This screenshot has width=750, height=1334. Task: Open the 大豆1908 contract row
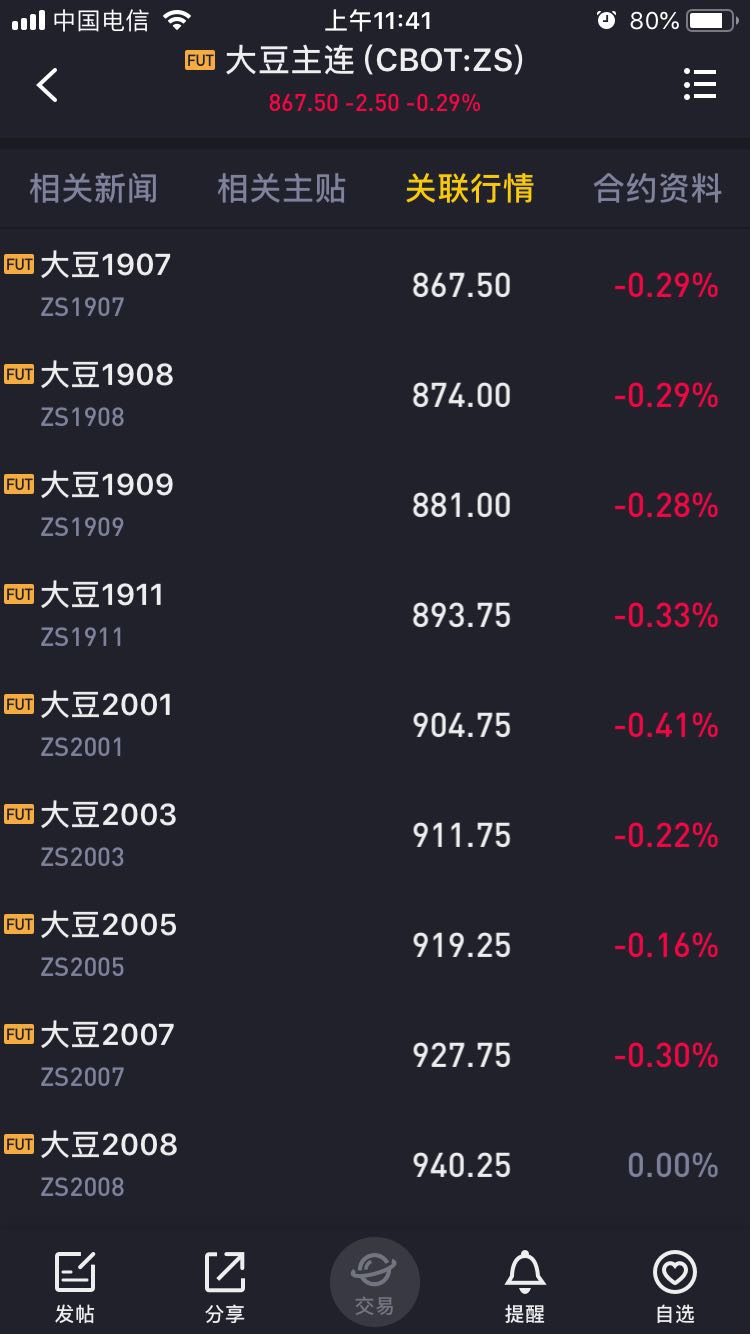[375, 395]
